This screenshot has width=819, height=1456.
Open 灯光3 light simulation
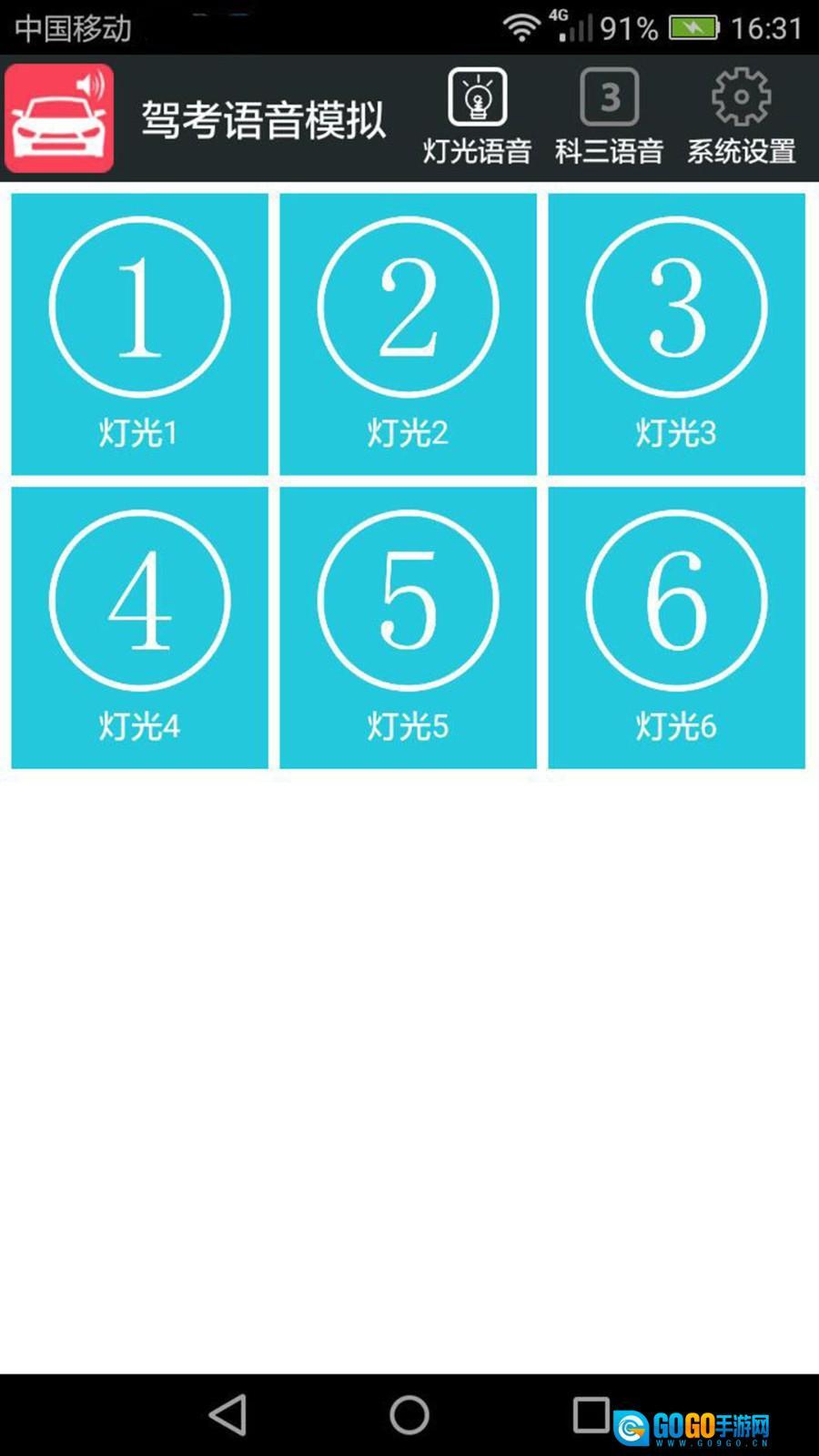[x=676, y=334]
